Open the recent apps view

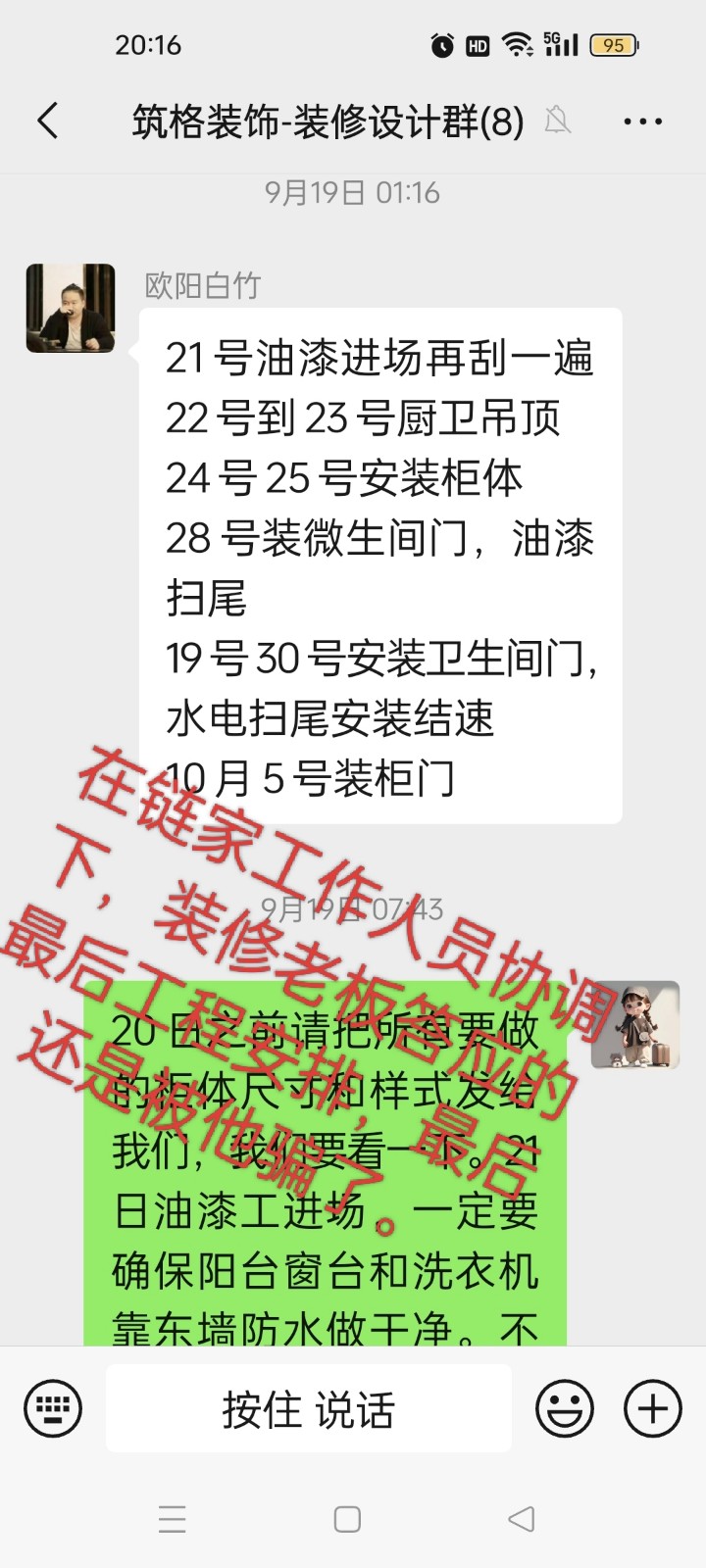(x=173, y=1519)
